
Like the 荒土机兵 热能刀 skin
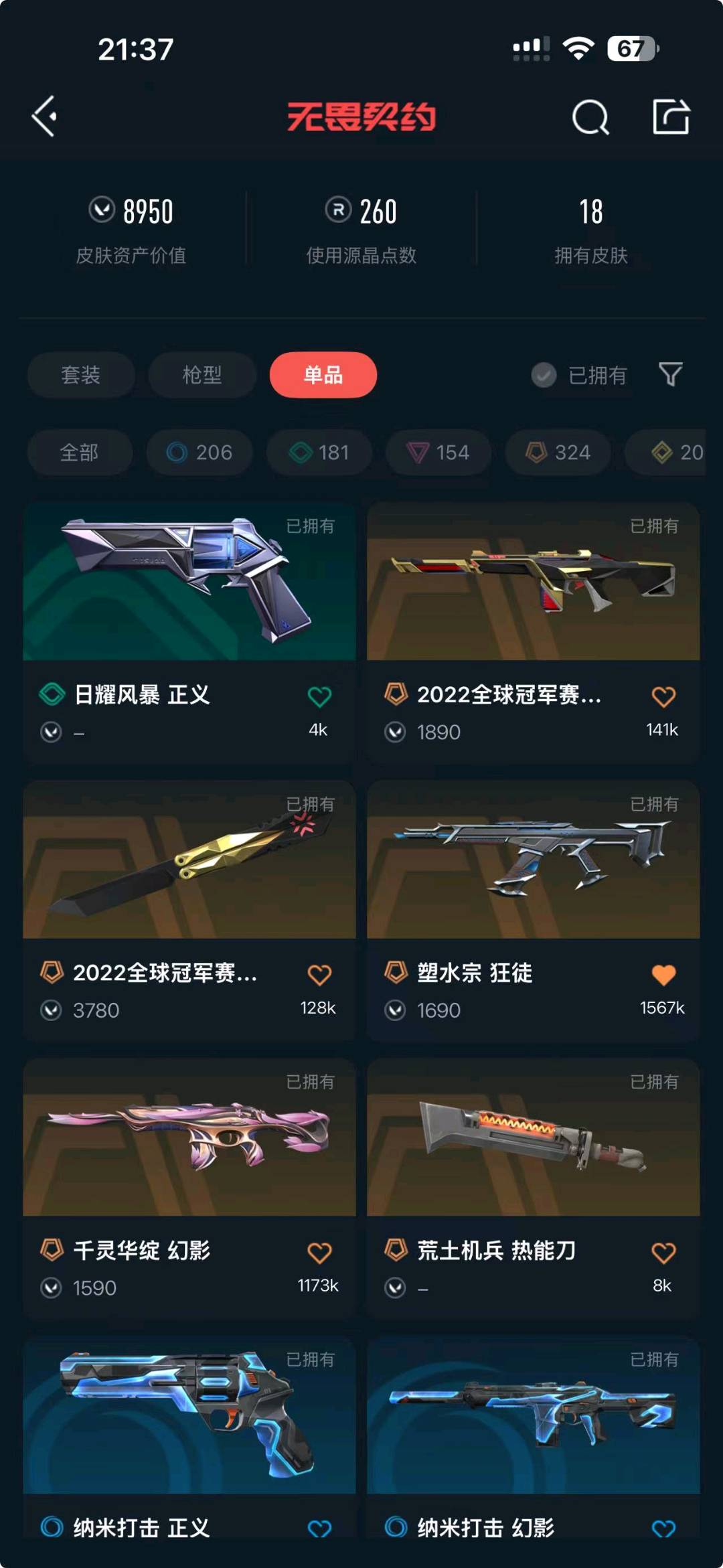663,1253
